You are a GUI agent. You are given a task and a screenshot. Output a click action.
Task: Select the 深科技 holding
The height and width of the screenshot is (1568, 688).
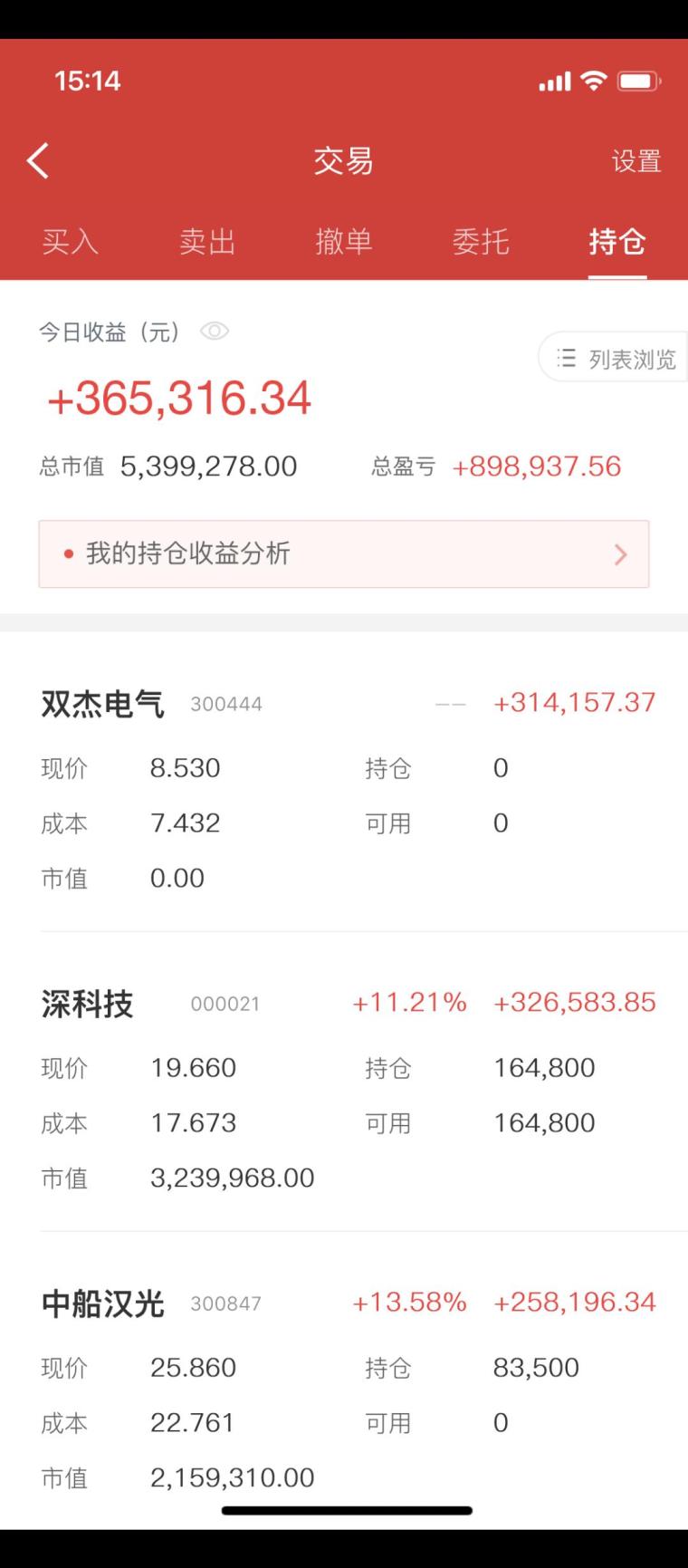87,1003
